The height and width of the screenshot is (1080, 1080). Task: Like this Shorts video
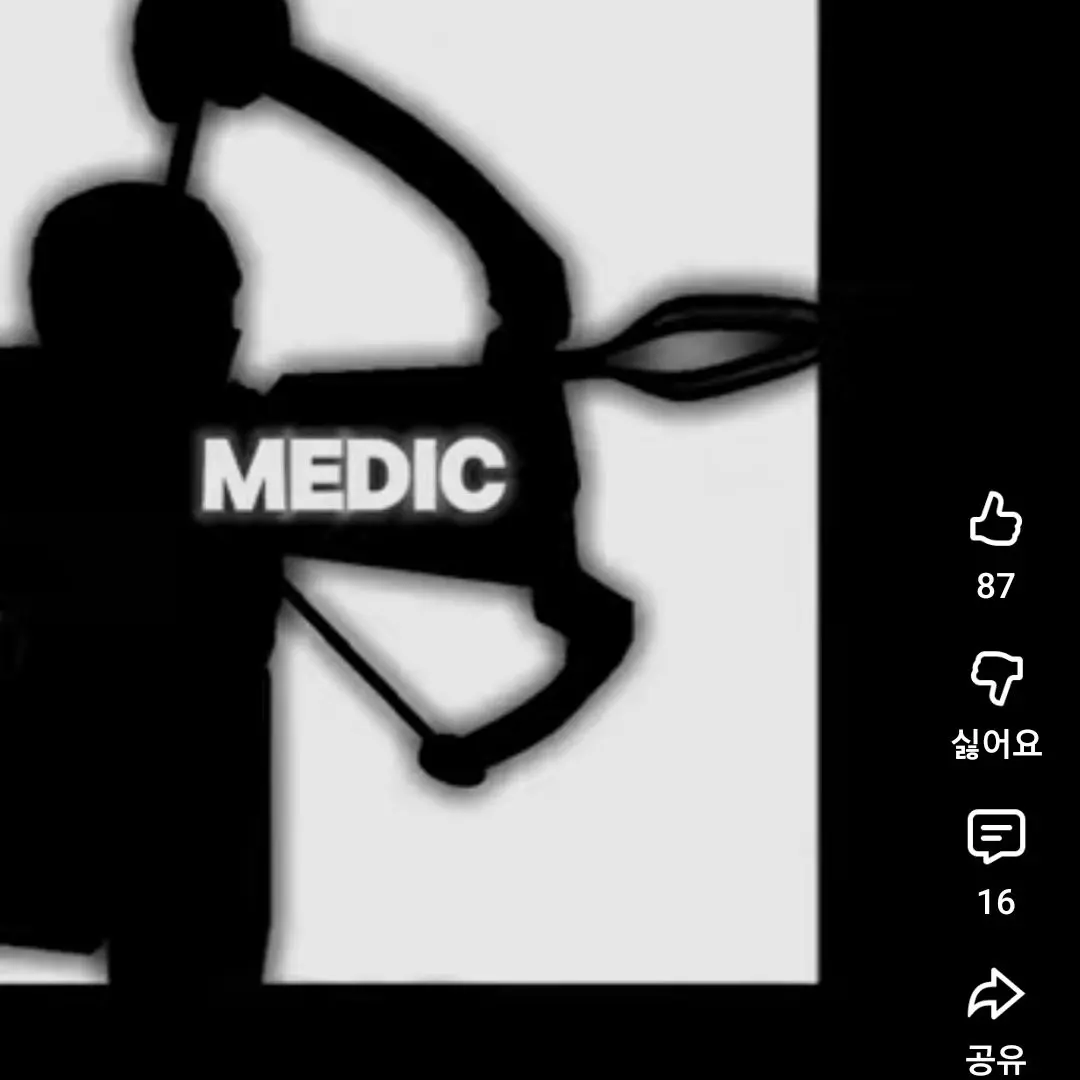coord(995,520)
